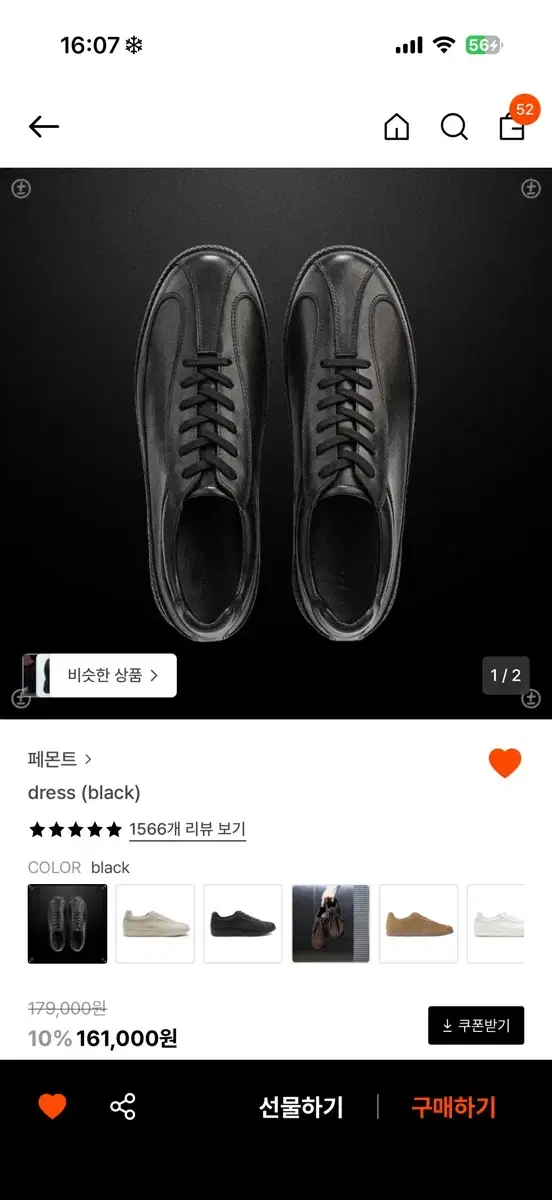The height and width of the screenshot is (1200, 552).
Task: Select the brown worn-shoe photo color option
Action: tap(331, 924)
